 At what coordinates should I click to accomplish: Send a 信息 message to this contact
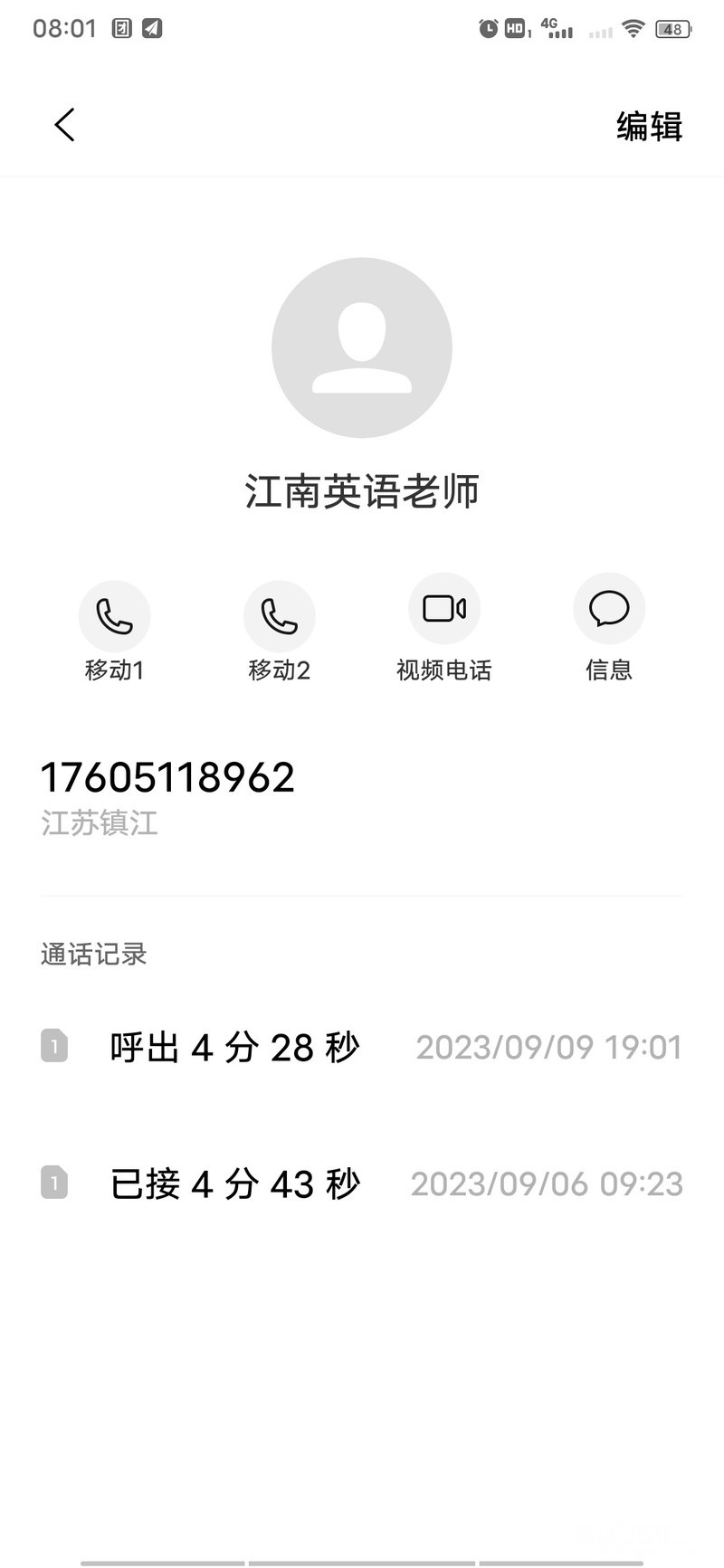pyautogui.click(x=609, y=609)
